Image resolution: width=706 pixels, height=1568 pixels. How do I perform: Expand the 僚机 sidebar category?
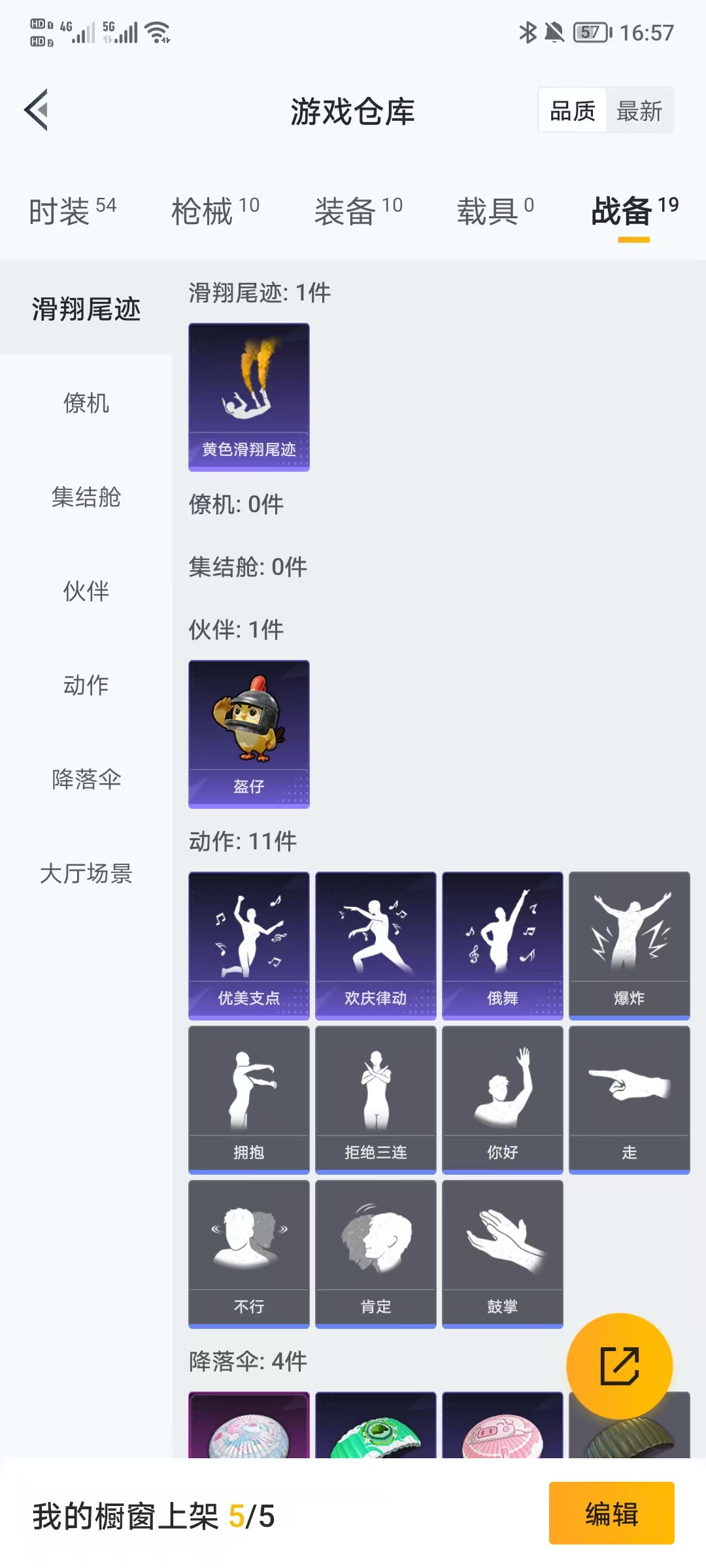coord(86,404)
